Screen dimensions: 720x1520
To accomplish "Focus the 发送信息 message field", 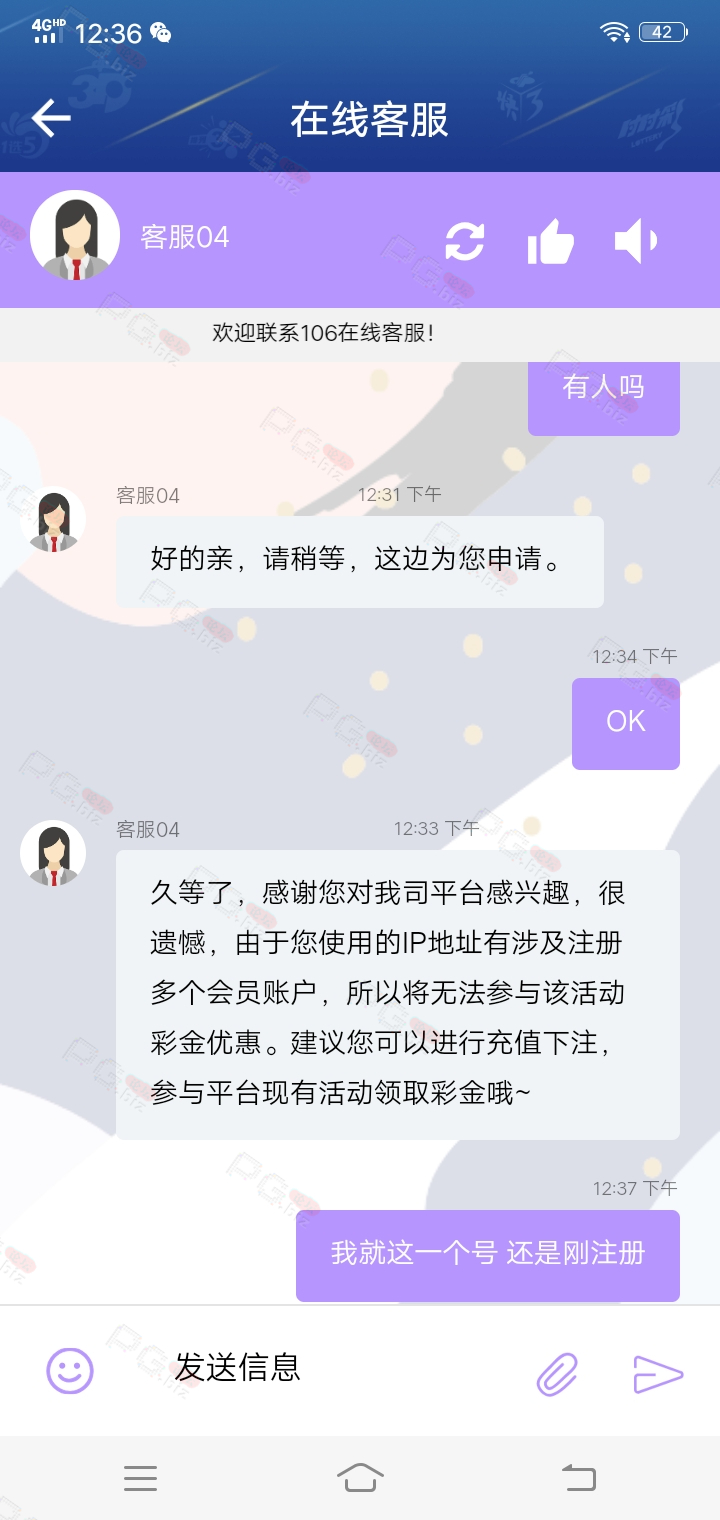I will 330,1368.
